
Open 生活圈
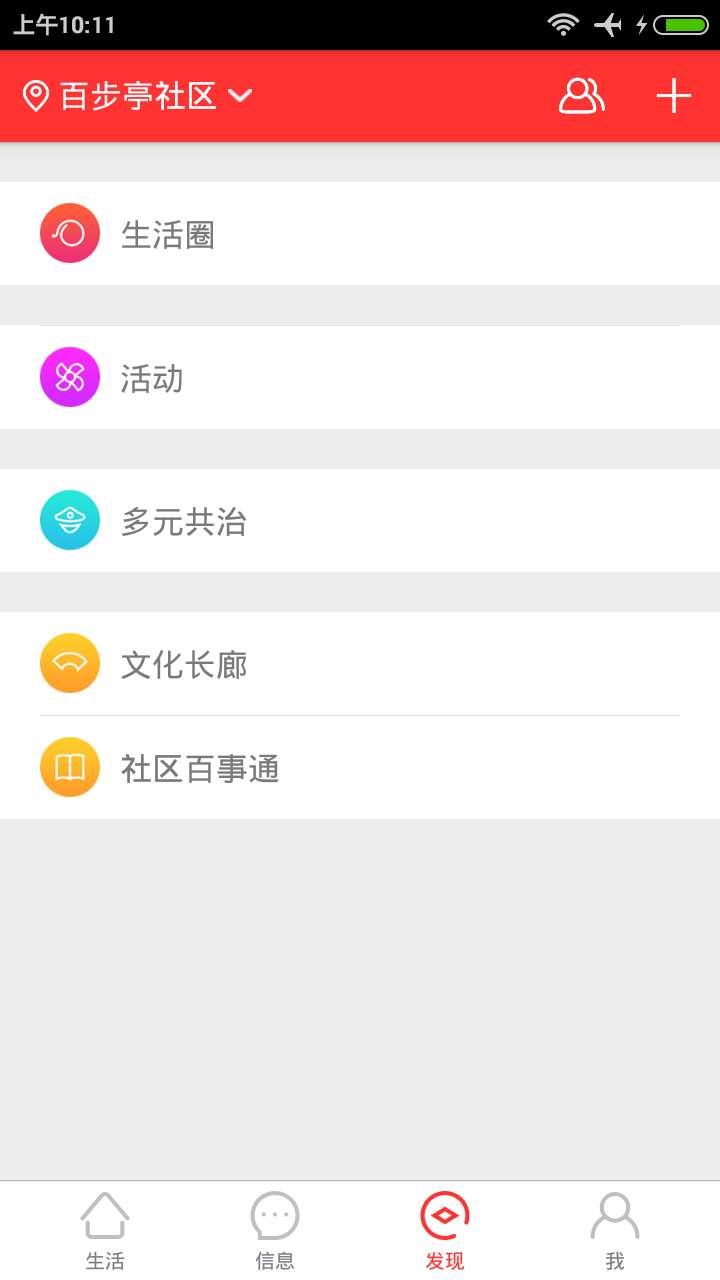point(360,234)
